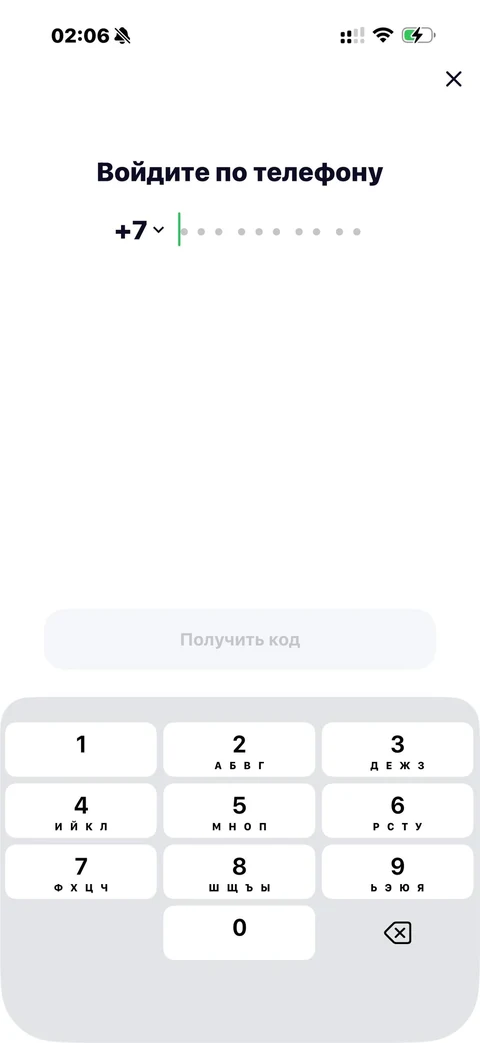Tap key 7 on the keypad

[x=81, y=871]
